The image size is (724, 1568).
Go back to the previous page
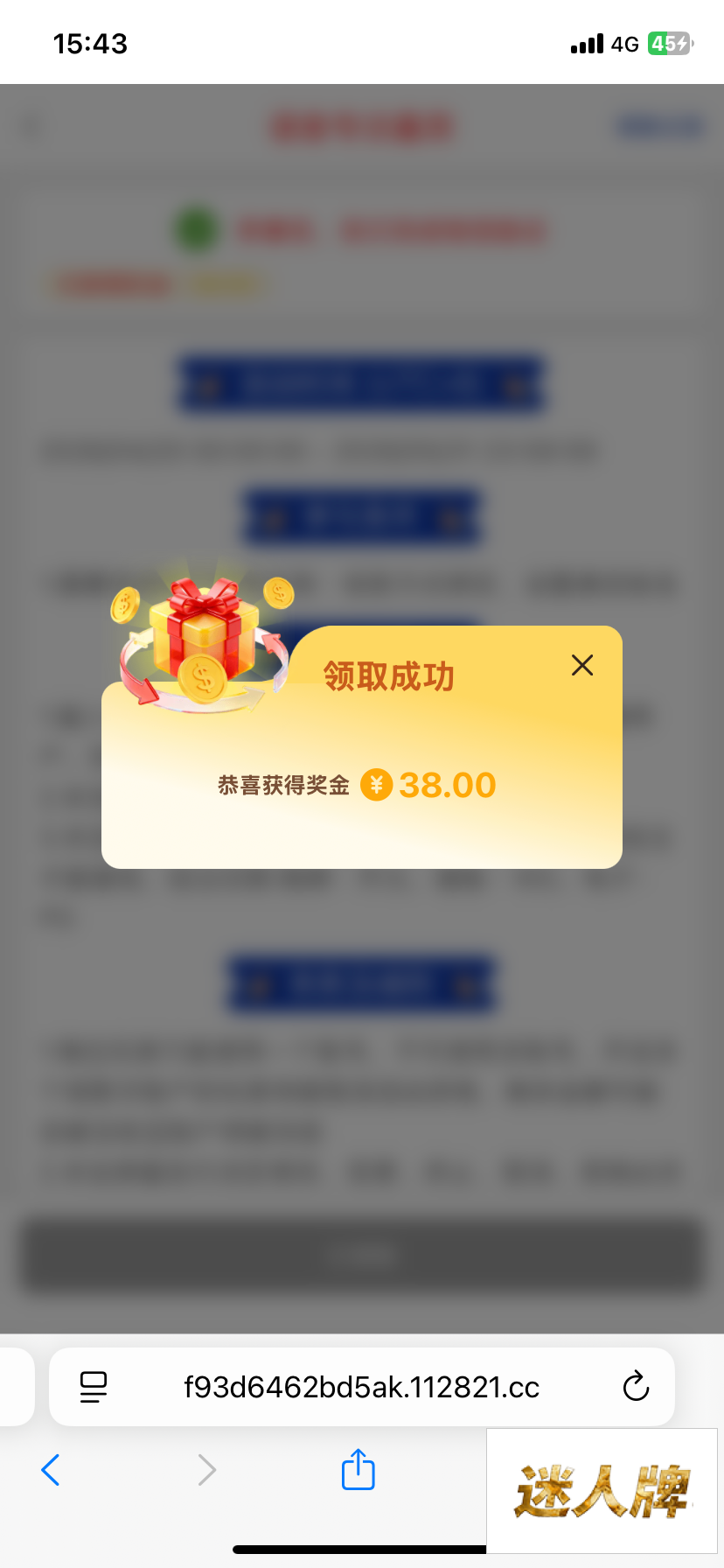[51, 1470]
